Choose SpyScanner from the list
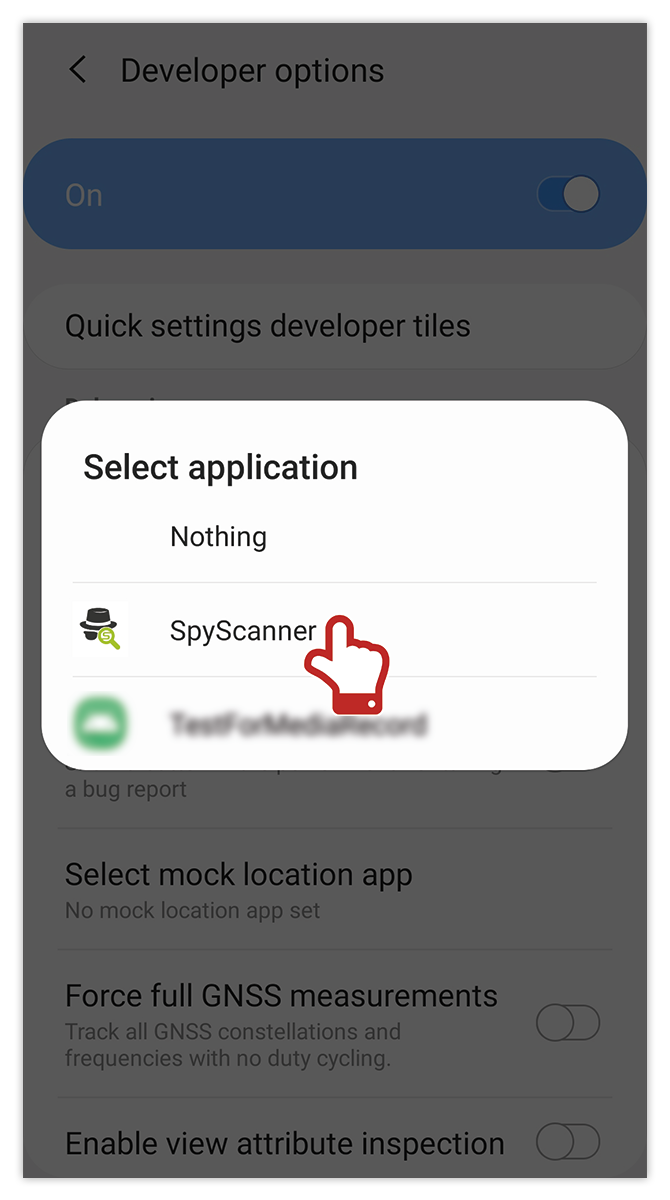The image size is (670, 1200). click(x=242, y=631)
